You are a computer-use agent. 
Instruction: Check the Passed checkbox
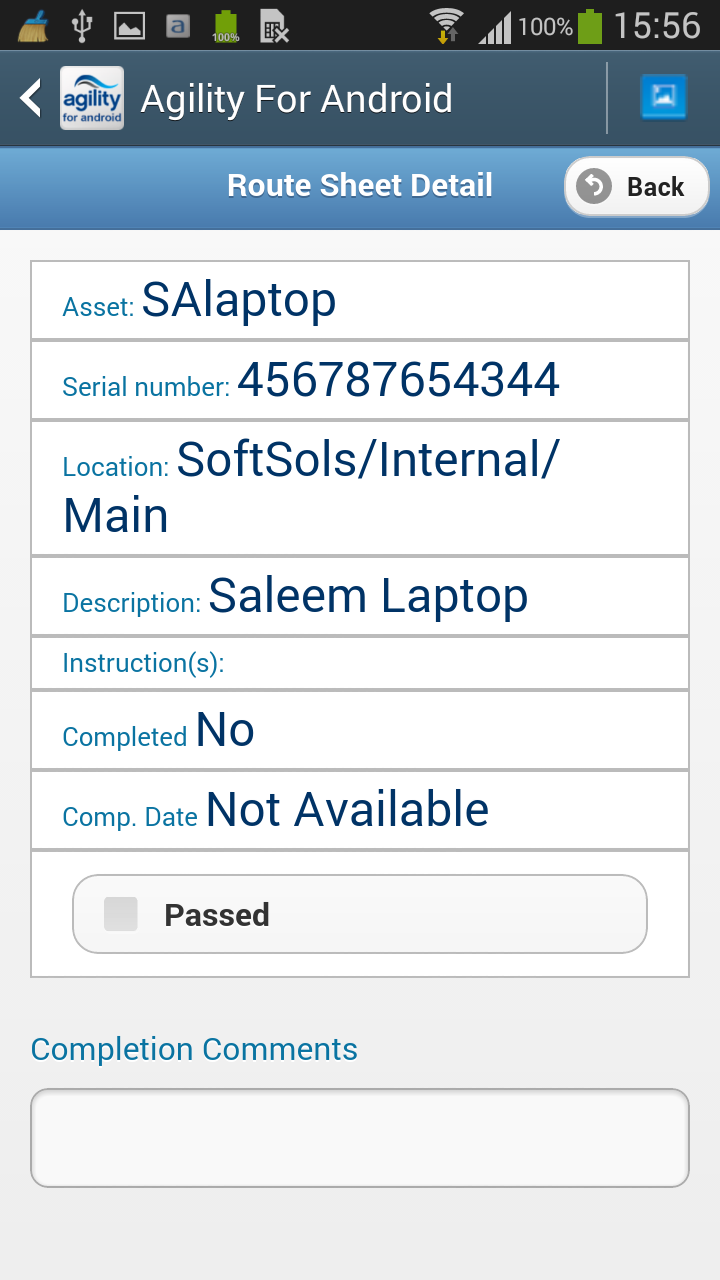121,914
